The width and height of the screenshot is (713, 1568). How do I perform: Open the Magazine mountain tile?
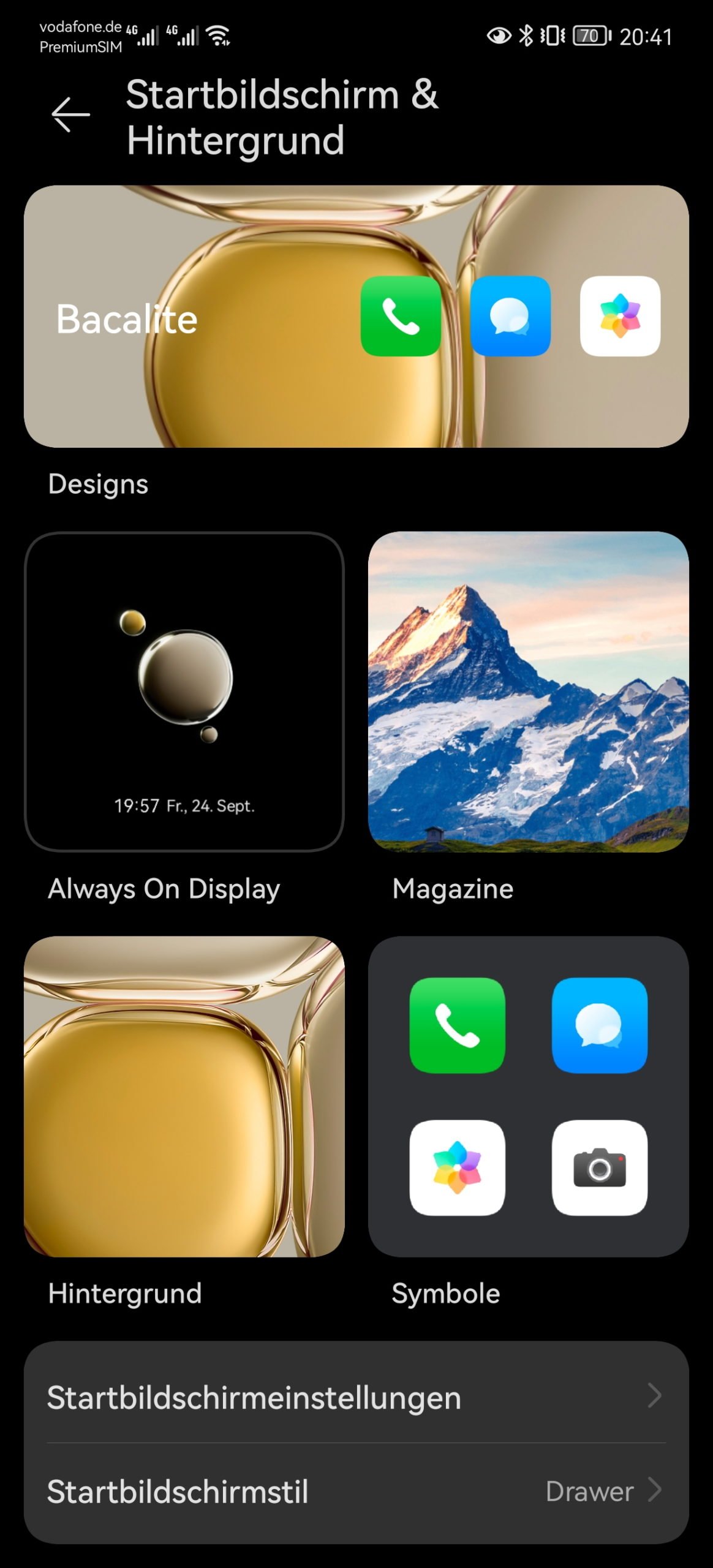(529, 692)
